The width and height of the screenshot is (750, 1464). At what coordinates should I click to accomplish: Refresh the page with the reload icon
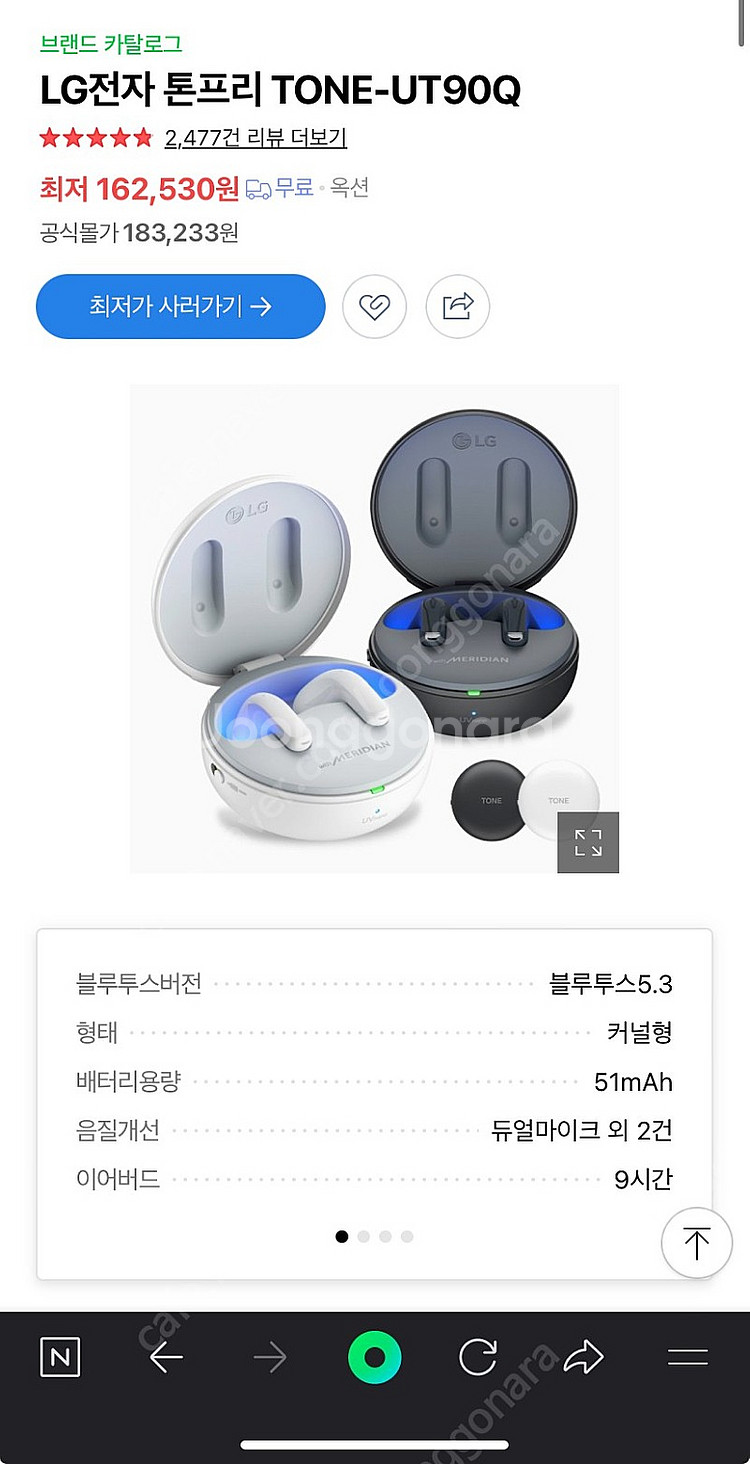478,1357
